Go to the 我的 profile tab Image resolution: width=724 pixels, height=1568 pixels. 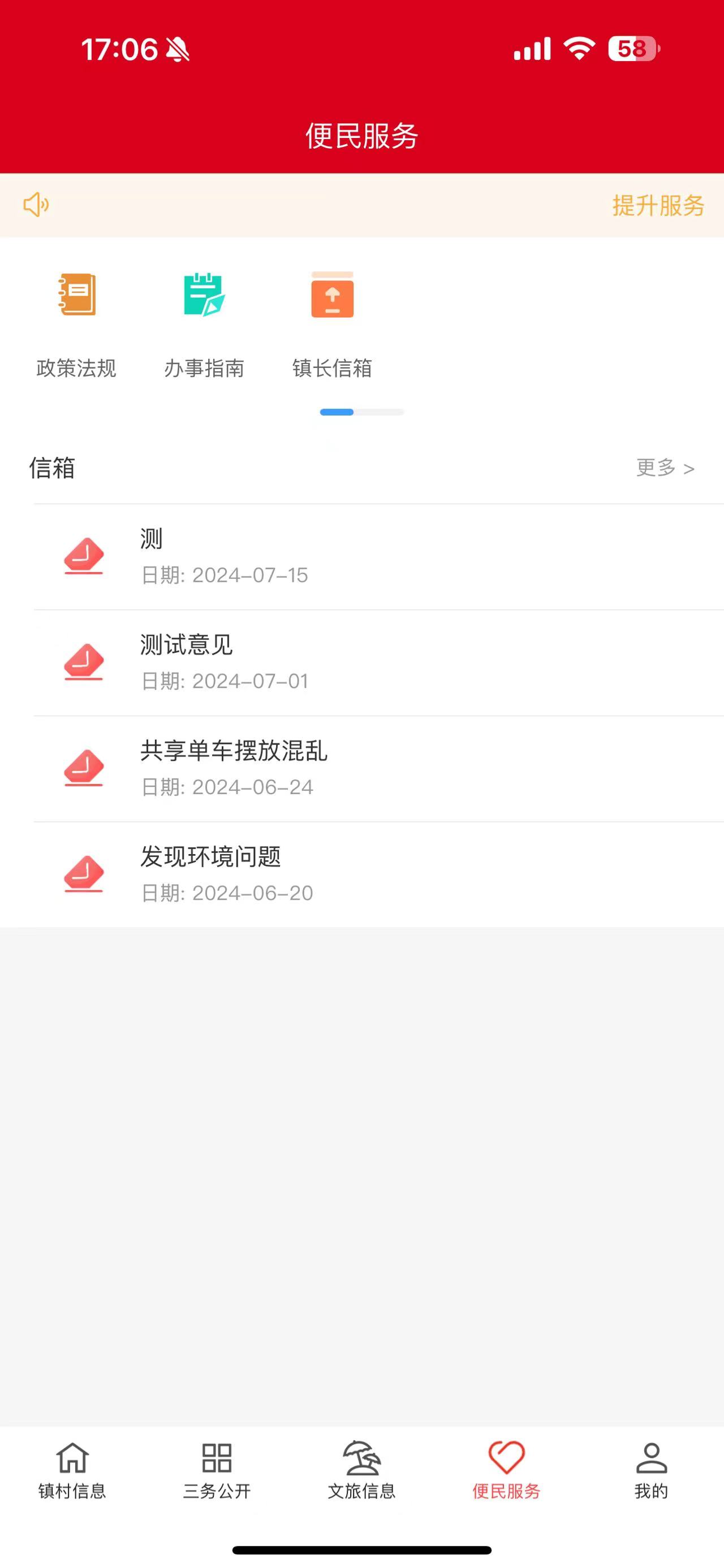(652, 1471)
